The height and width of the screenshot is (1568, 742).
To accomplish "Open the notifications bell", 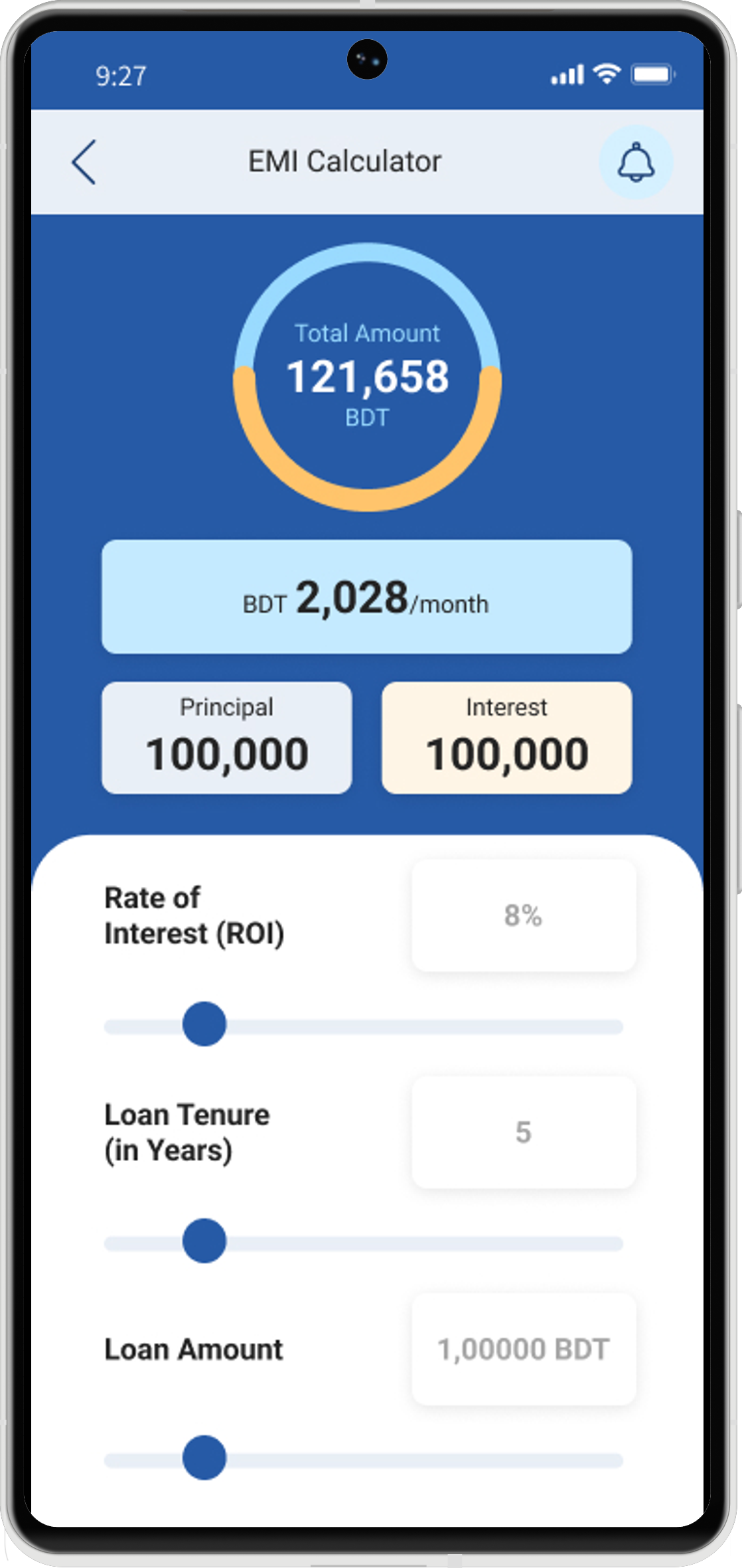I will click(x=636, y=162).
